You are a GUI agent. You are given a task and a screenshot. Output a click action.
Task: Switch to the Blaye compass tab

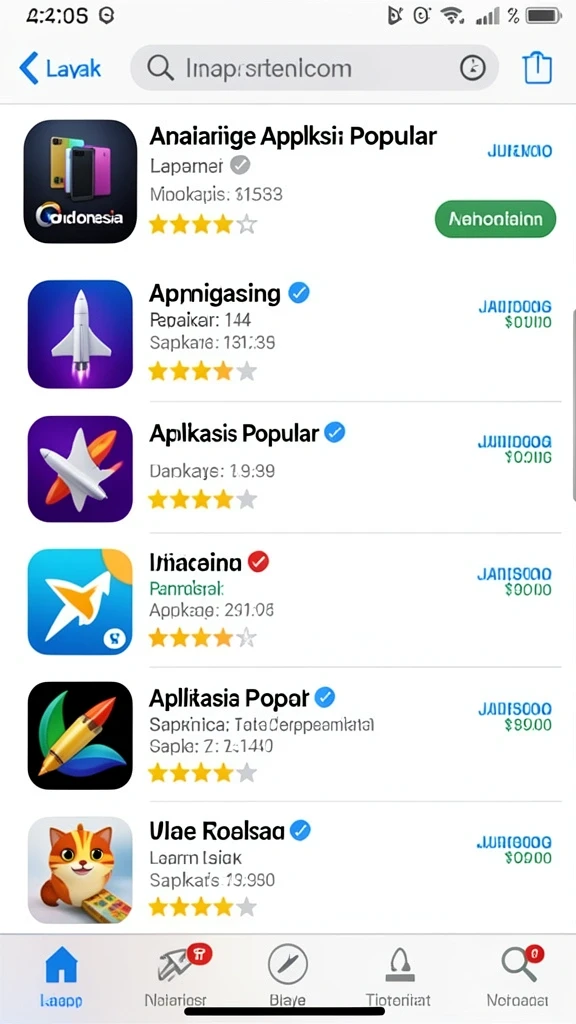tap(287, 975)
